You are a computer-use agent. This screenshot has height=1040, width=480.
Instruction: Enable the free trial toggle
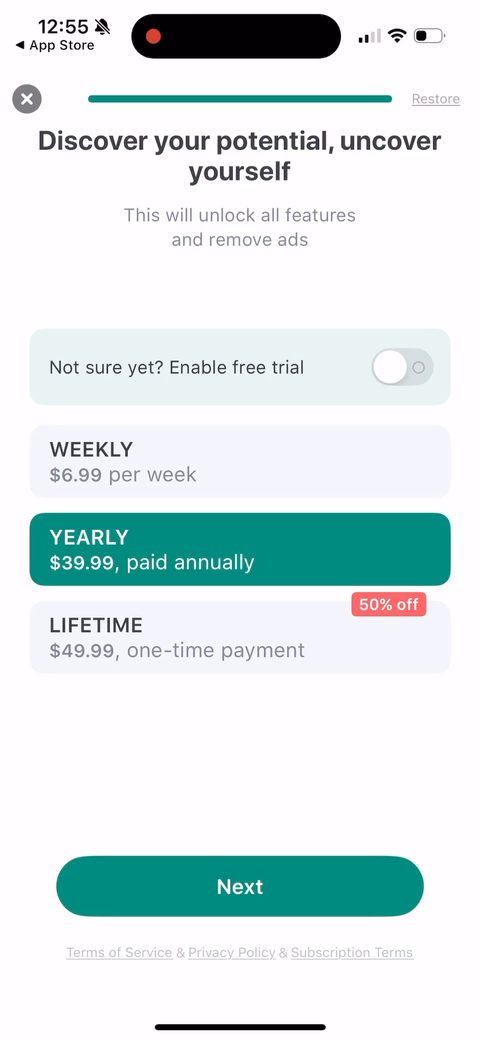point(402,367)
